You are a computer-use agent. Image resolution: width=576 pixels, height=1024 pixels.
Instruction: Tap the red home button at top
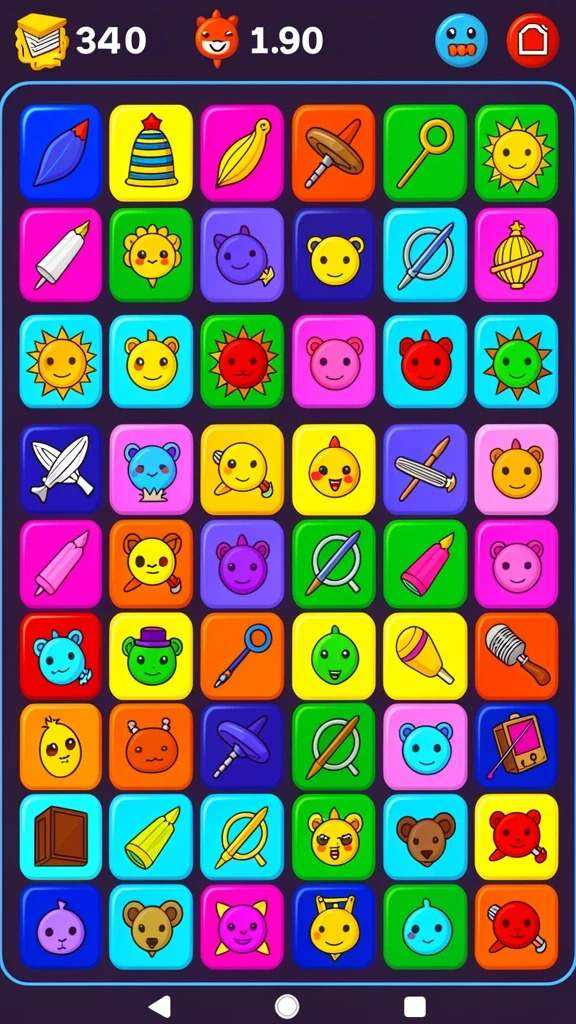click(x=533, y=40)
